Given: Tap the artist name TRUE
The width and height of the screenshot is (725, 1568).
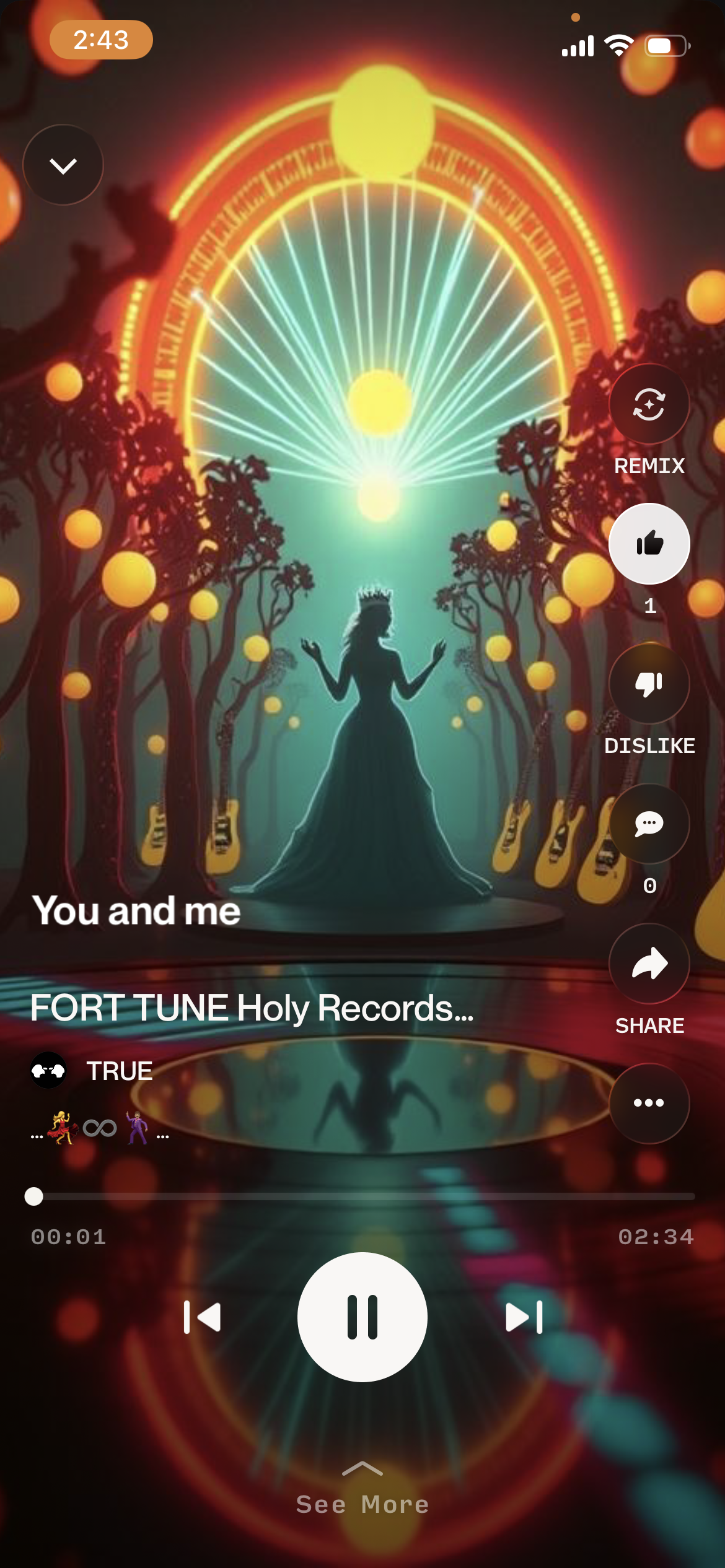Looking at the screenshot, I should (119, 1070).
